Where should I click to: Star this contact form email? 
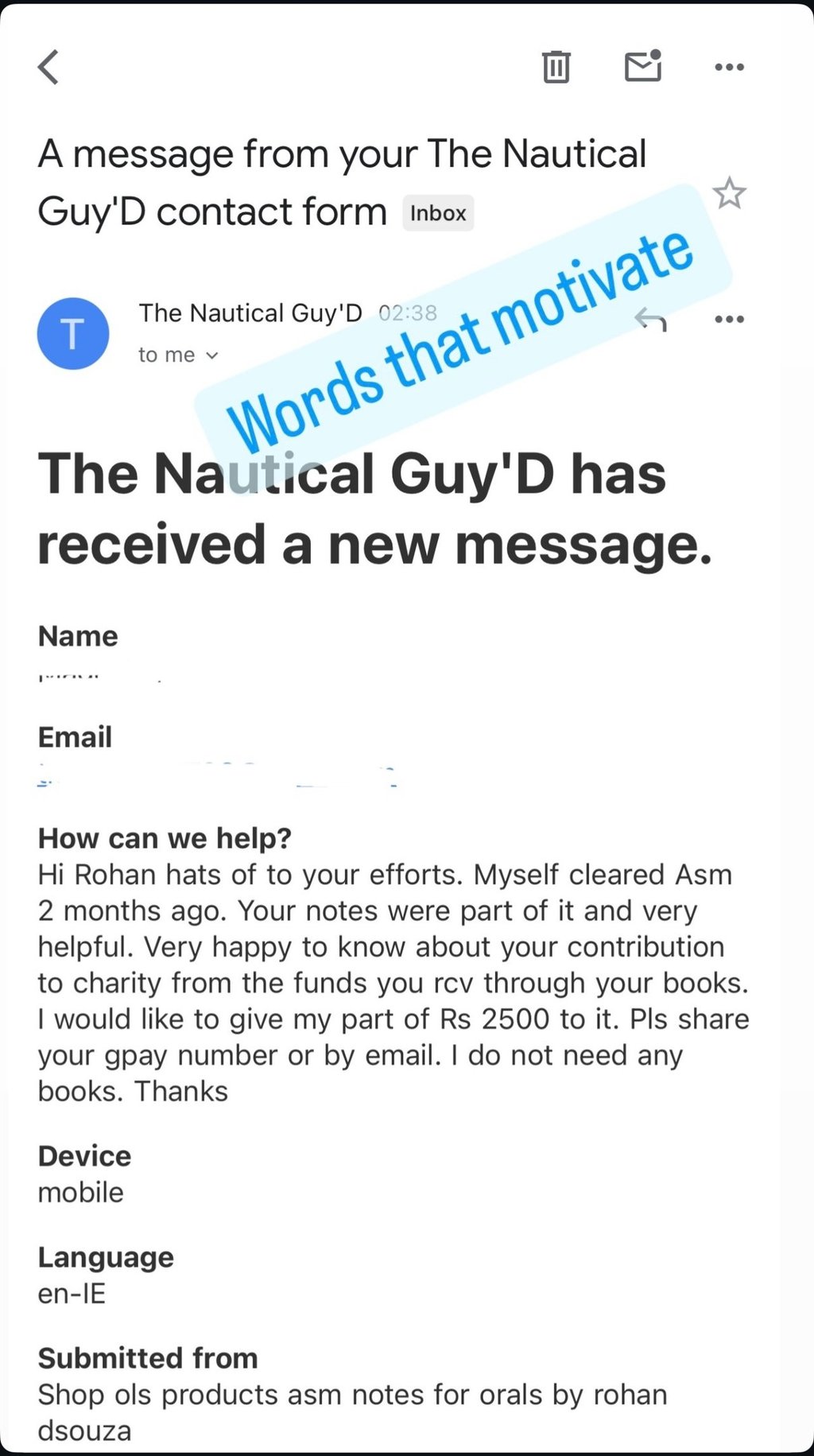pos(729,194)
